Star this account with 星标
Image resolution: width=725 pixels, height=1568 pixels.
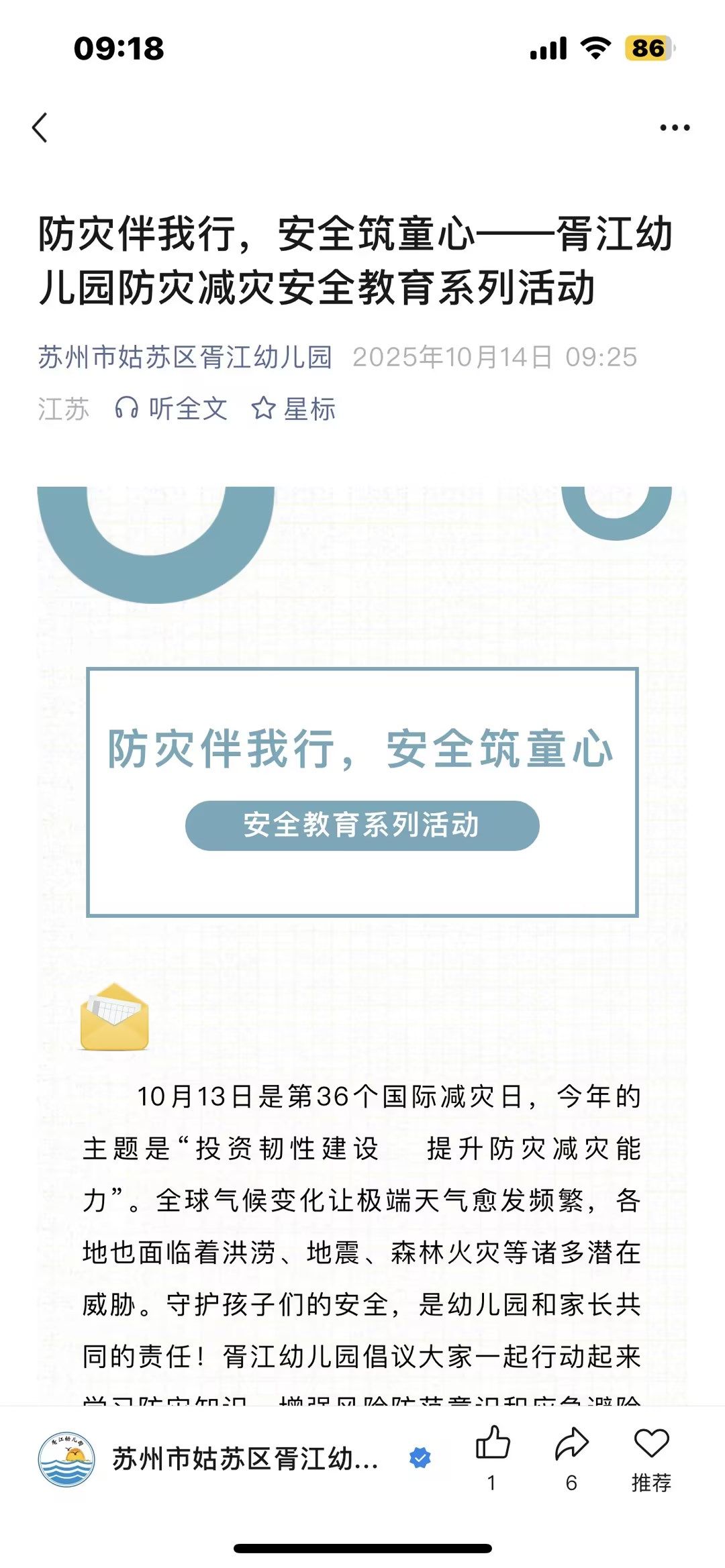(x=294, y=408)
